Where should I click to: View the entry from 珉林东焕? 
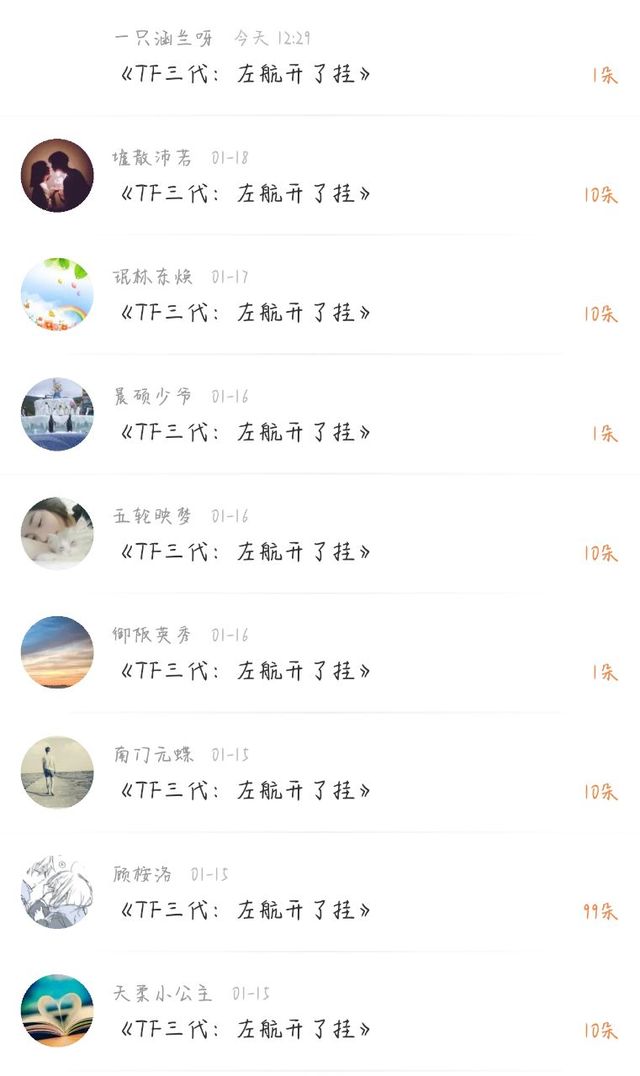320,296
